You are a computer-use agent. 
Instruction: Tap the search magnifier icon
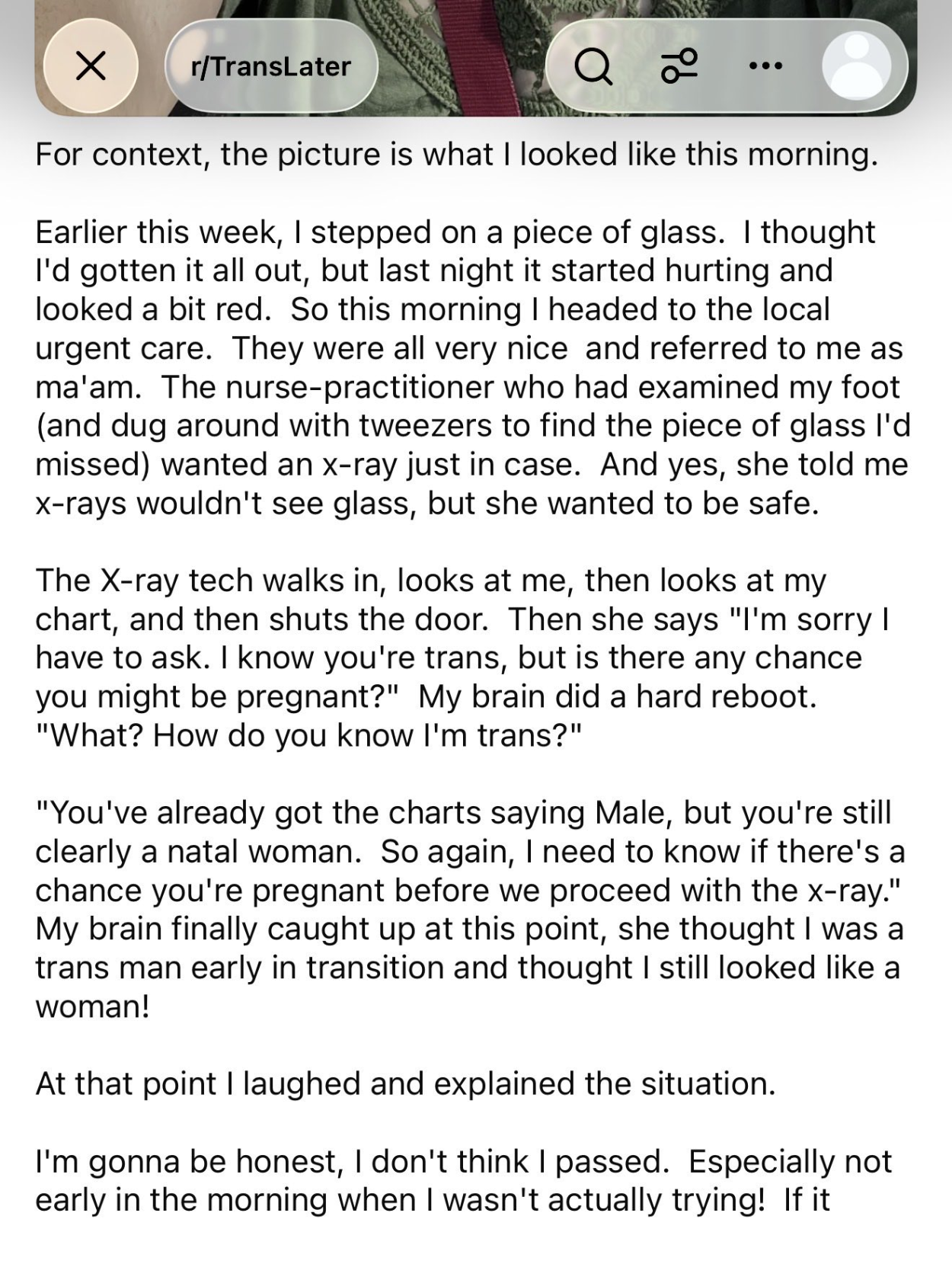click(x=593, y=67)
